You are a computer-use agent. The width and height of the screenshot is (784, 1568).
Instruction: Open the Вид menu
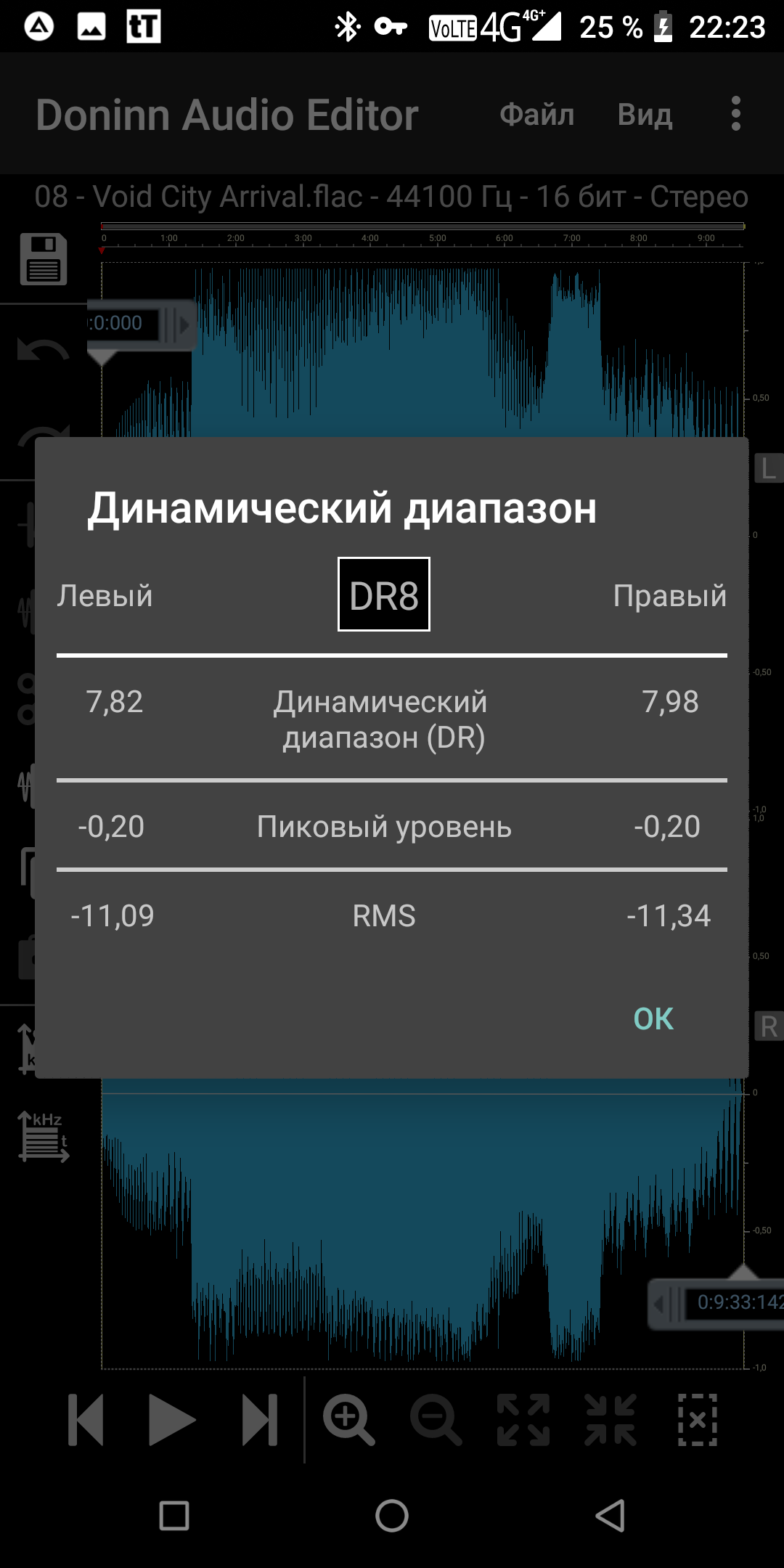645,115
